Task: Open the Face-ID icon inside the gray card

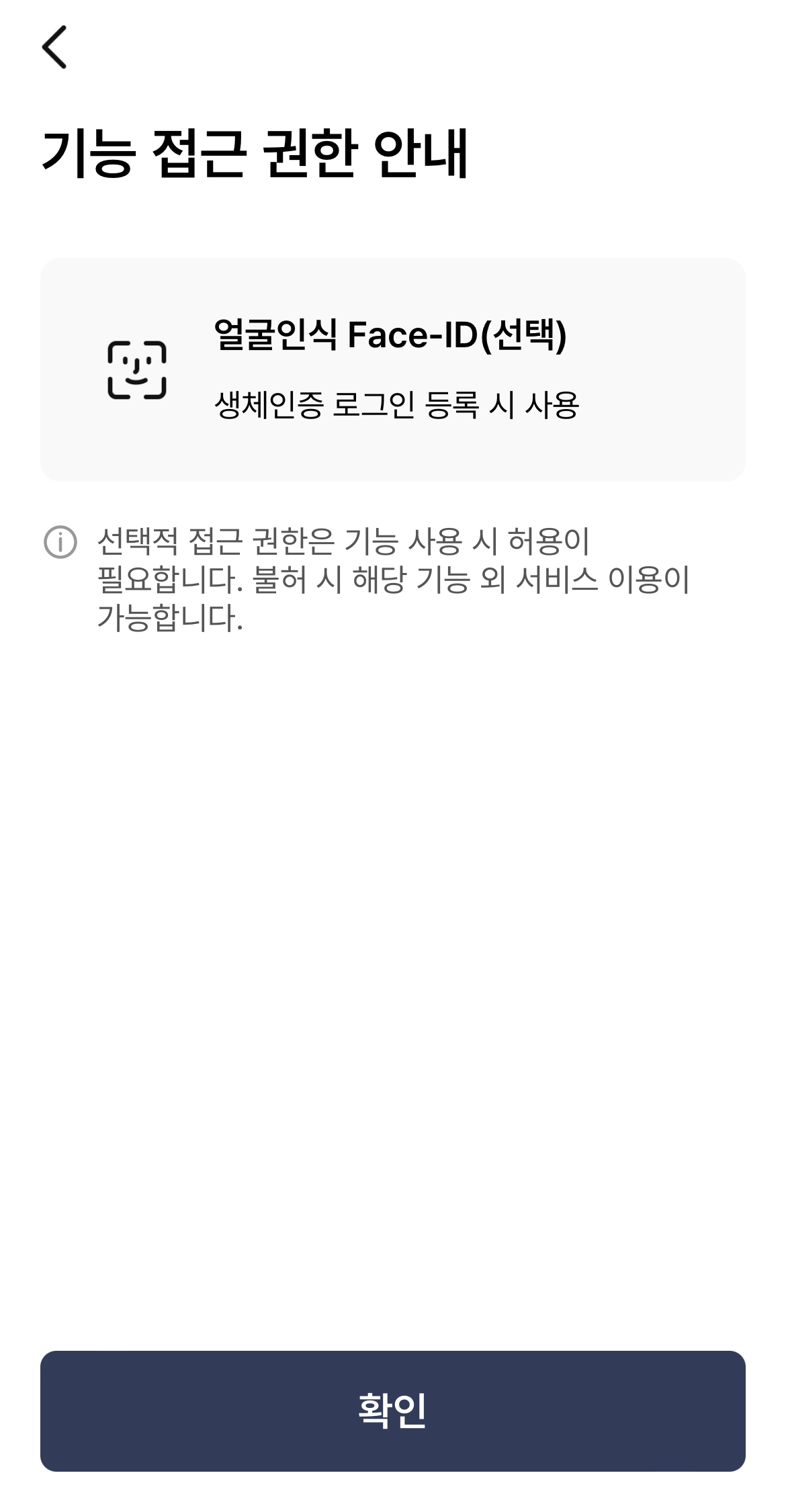Action: click(136, 368)
